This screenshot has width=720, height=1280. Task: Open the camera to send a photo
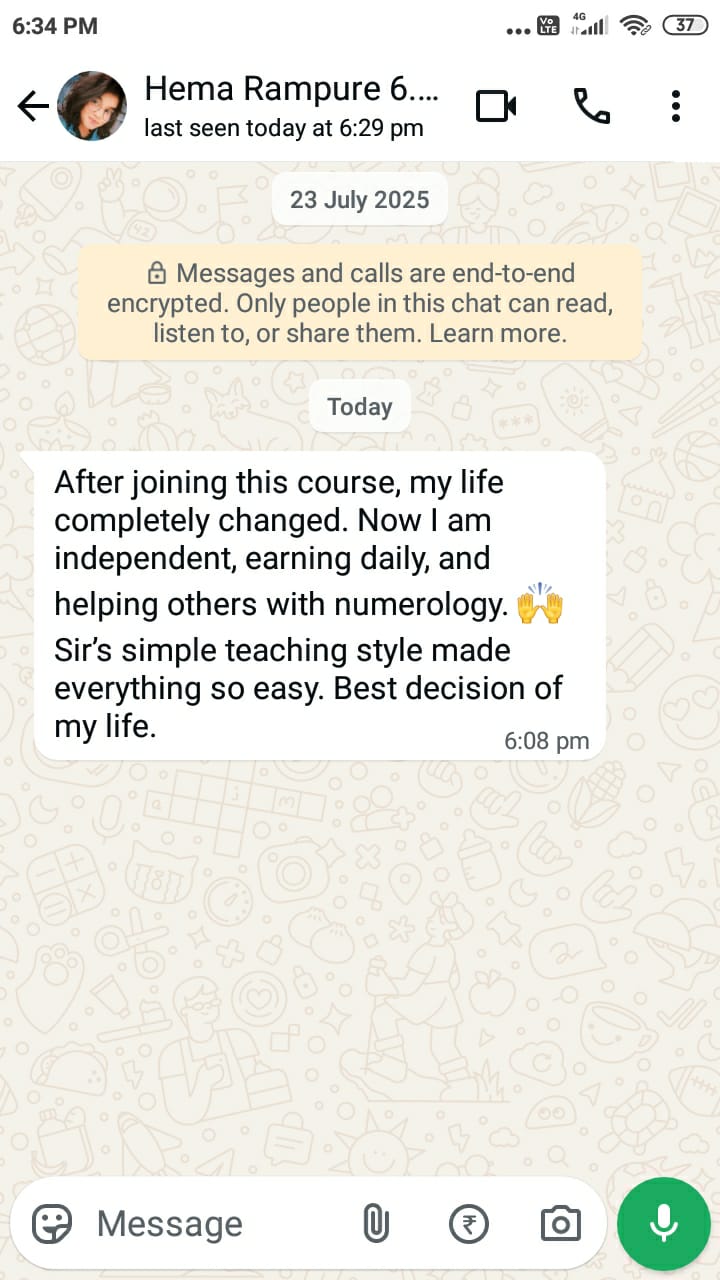click(x=560, y=1222)
